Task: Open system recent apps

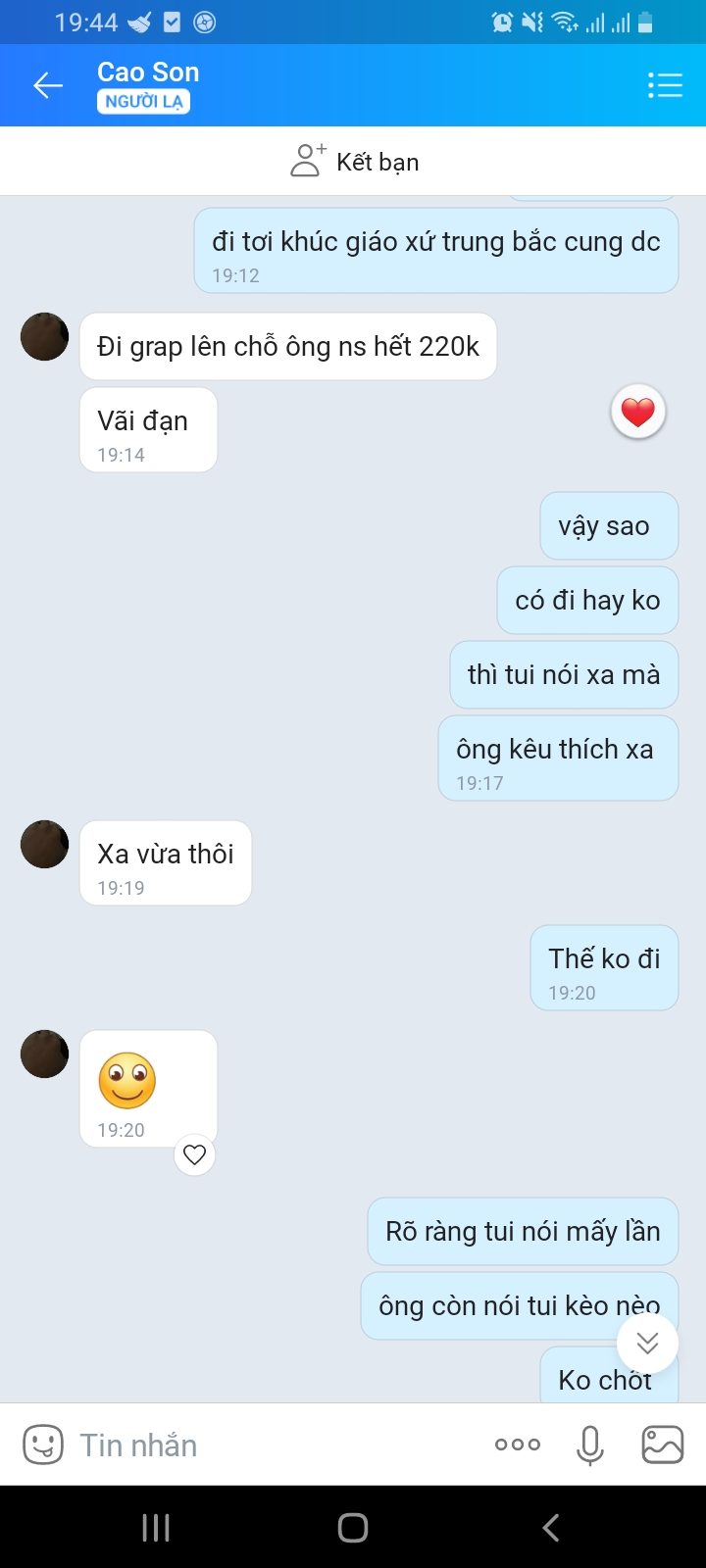Action: (156, 1527)
